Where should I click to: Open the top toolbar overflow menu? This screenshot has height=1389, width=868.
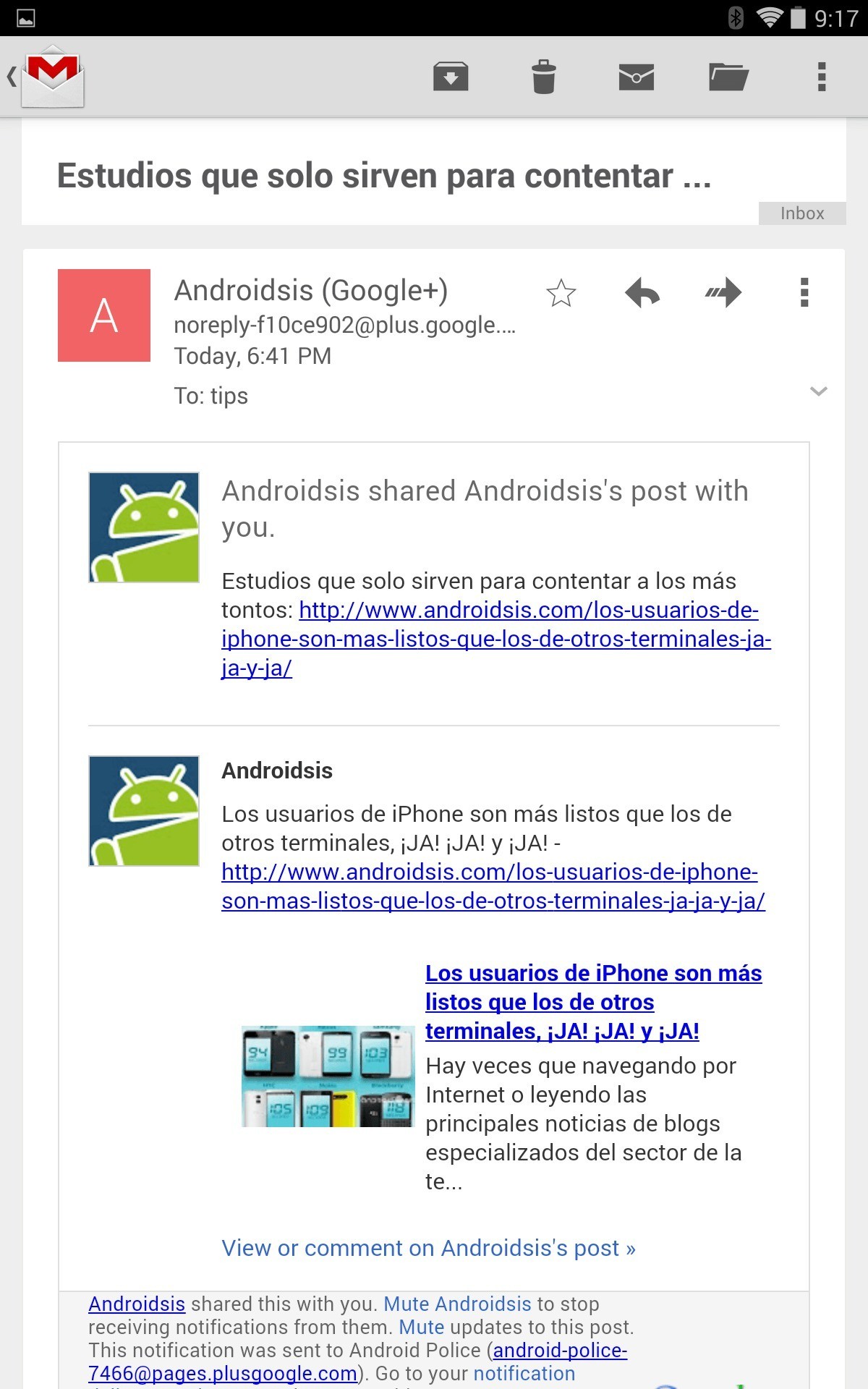(x=821, y=77)
